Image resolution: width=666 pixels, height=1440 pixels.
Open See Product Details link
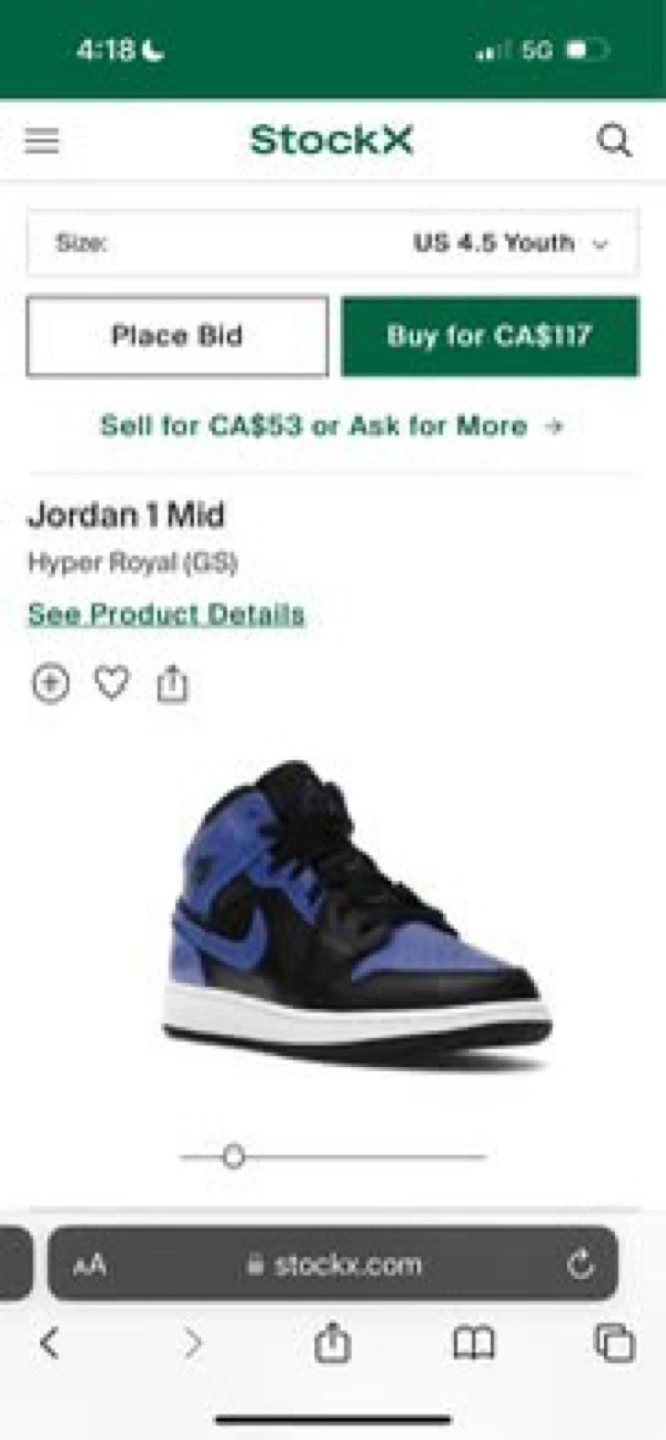click(x=166, y=614)
